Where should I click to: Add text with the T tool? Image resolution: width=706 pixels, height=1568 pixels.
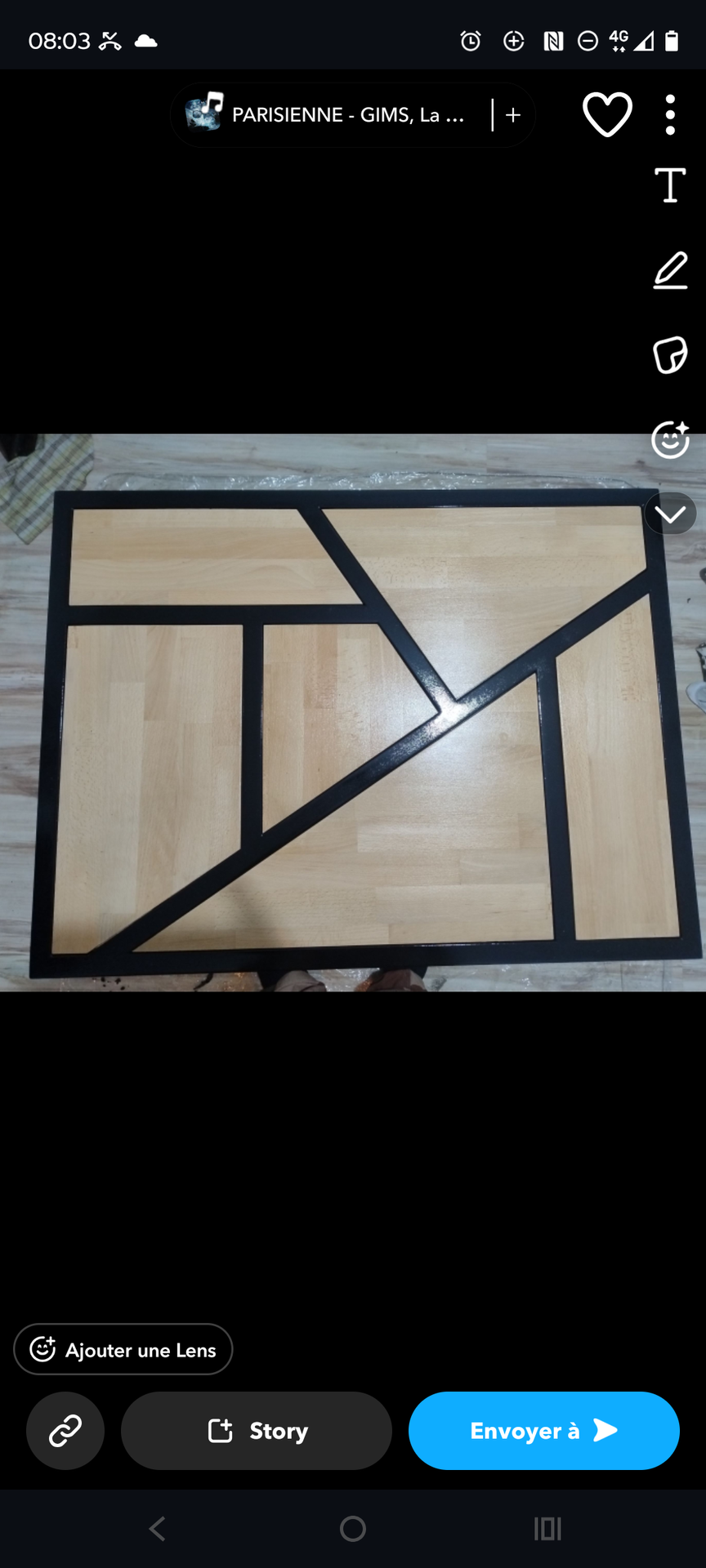pyautogui.click(x=670, y=185)
